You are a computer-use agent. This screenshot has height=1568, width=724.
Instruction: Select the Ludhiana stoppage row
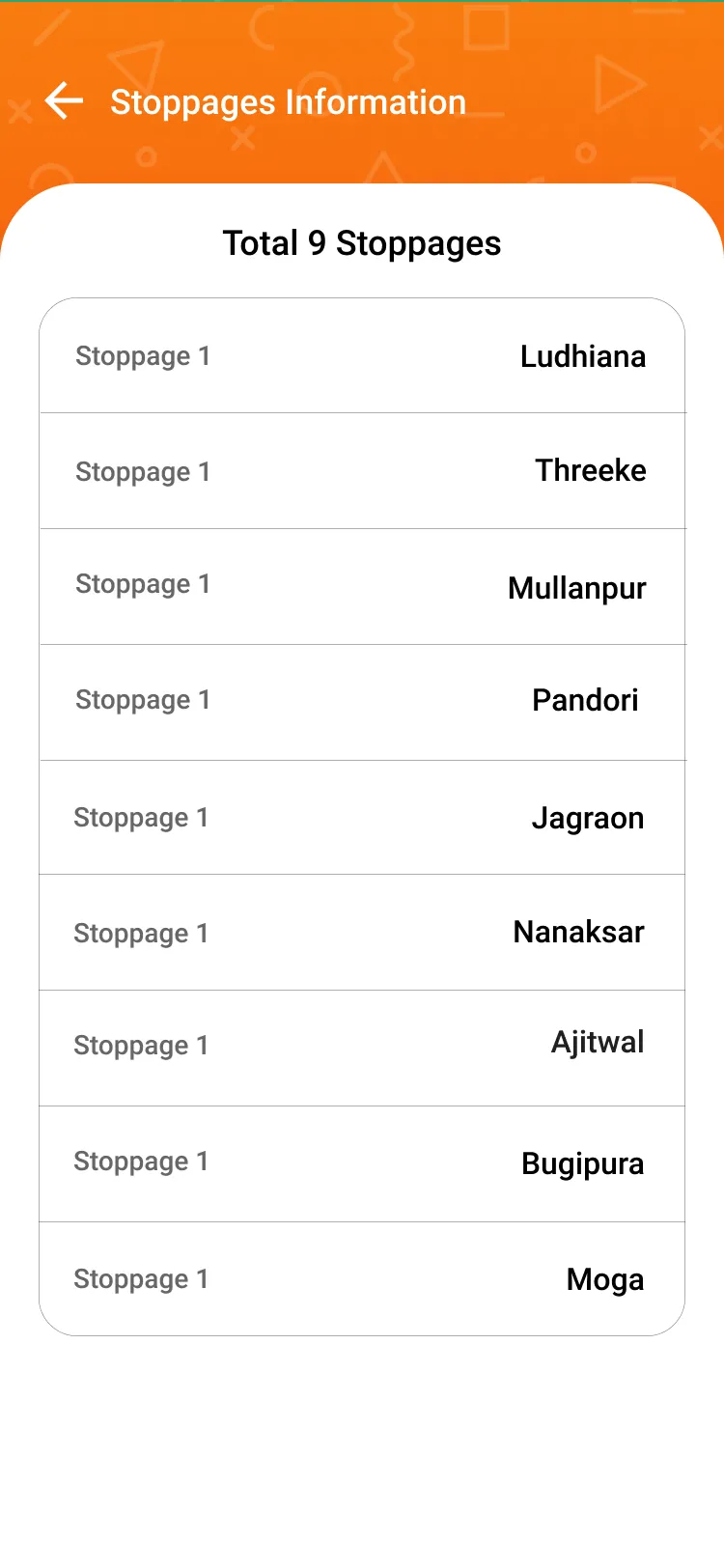click(x=362, y=355)
